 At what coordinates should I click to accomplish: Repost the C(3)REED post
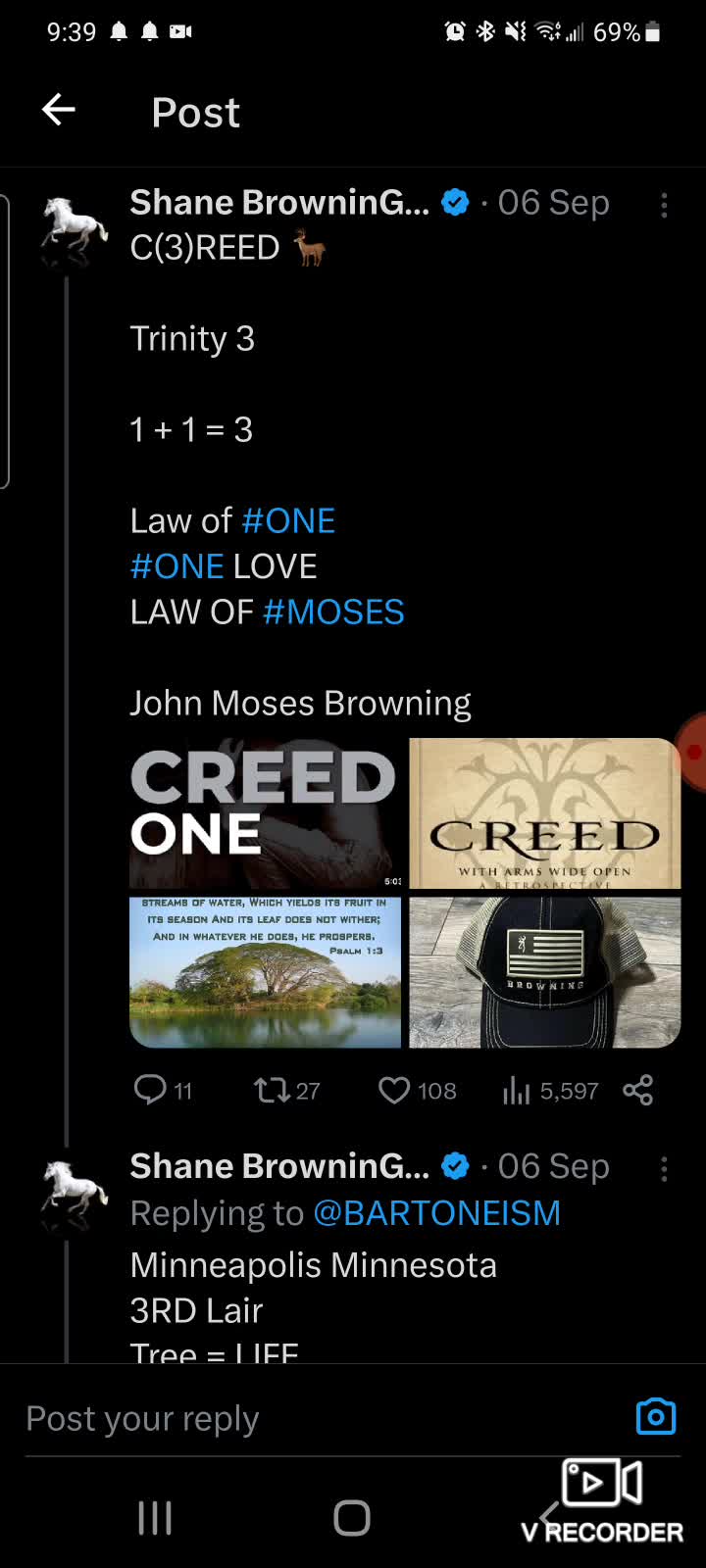(271, 1090)
